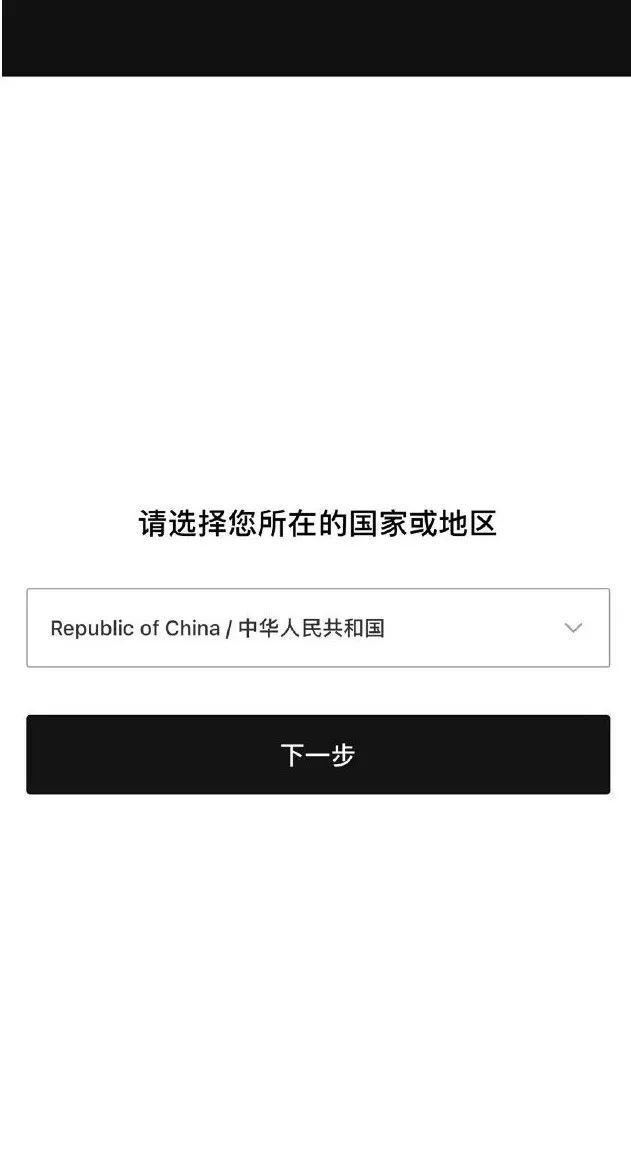Open the country or region dropdown
Viewport: 631px width, 1170px height.
[x=318, y=628]
